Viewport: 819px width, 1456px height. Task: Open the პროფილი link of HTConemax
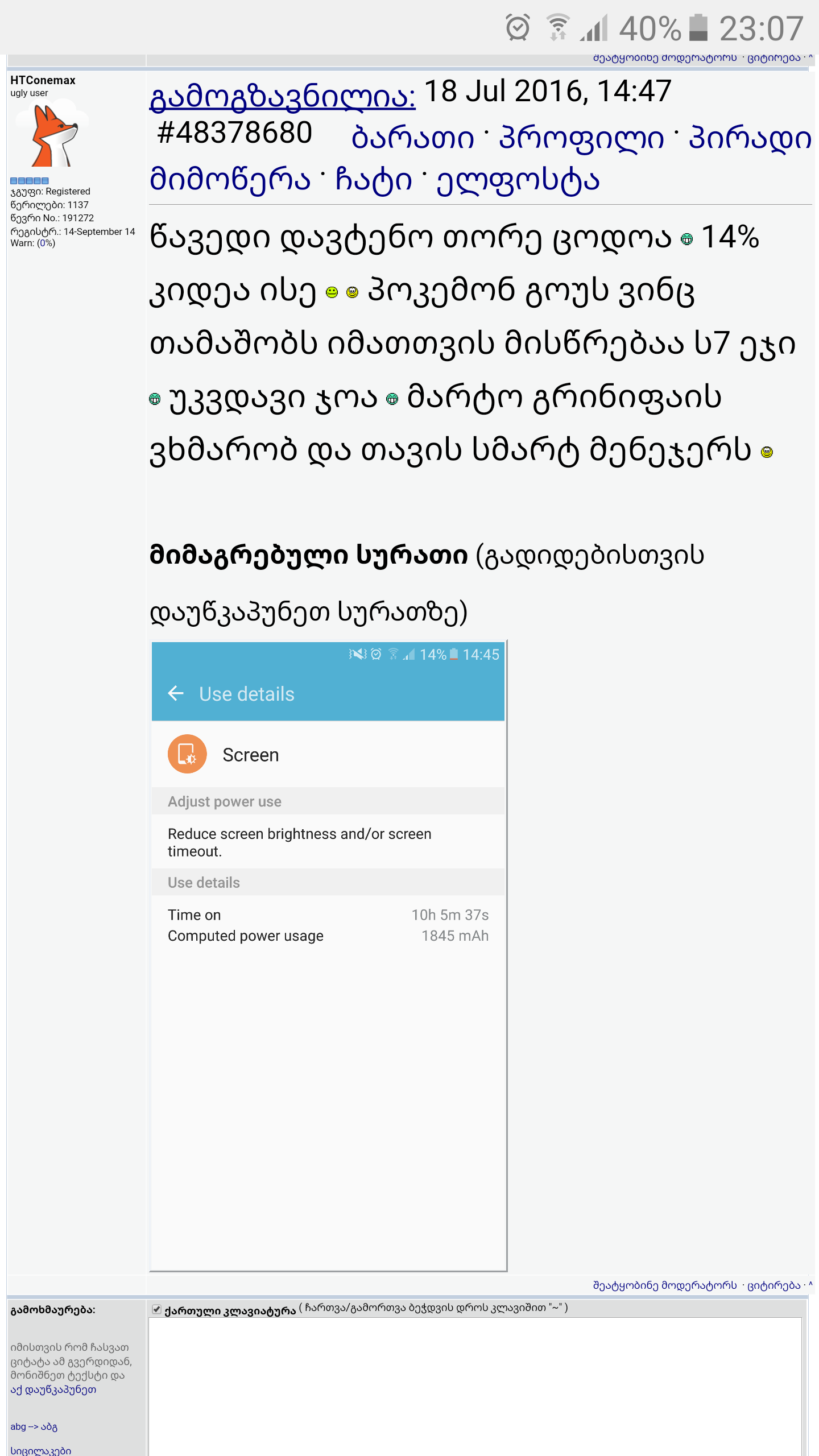point(581,138)
